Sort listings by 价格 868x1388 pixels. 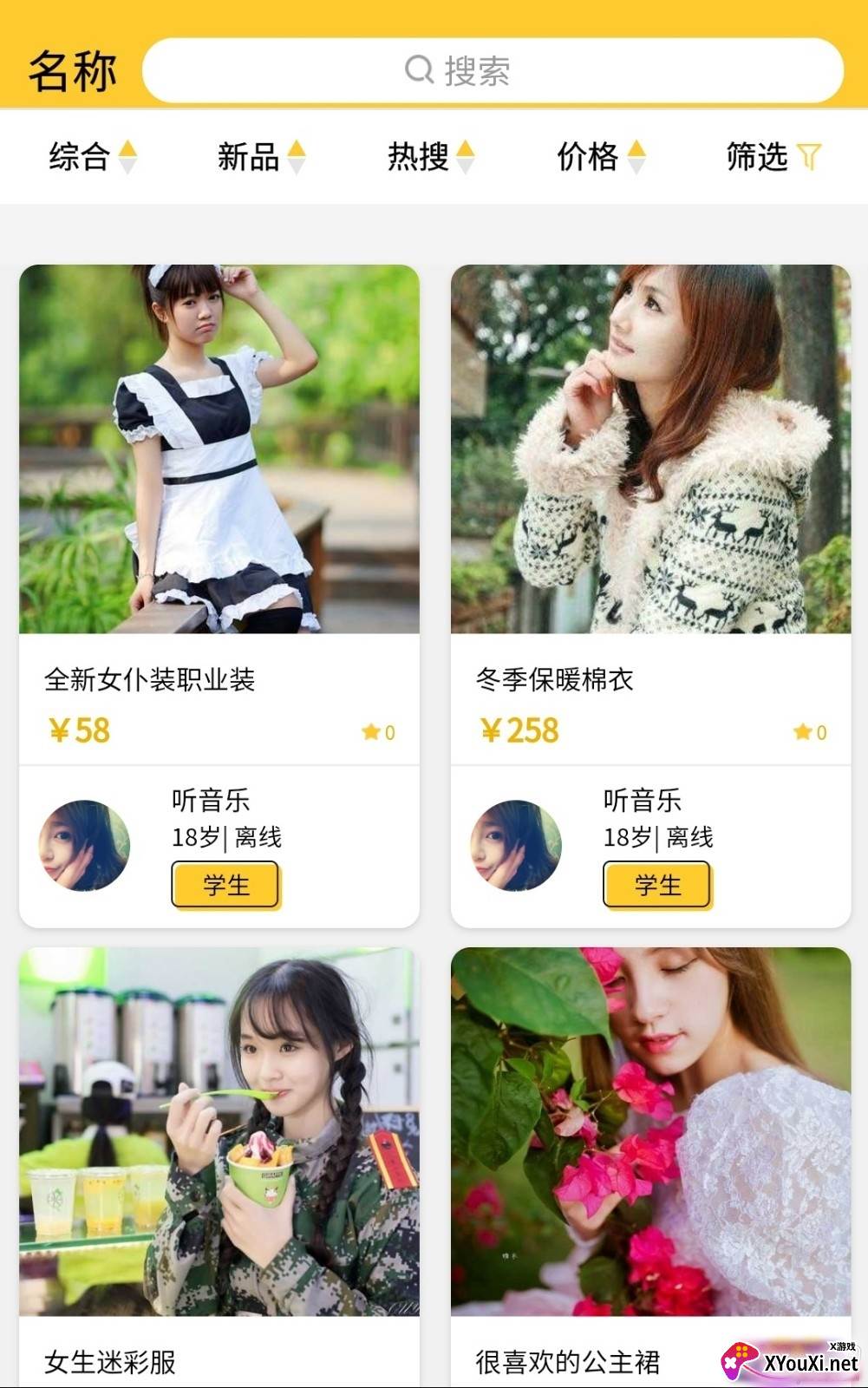coord(600,157)
